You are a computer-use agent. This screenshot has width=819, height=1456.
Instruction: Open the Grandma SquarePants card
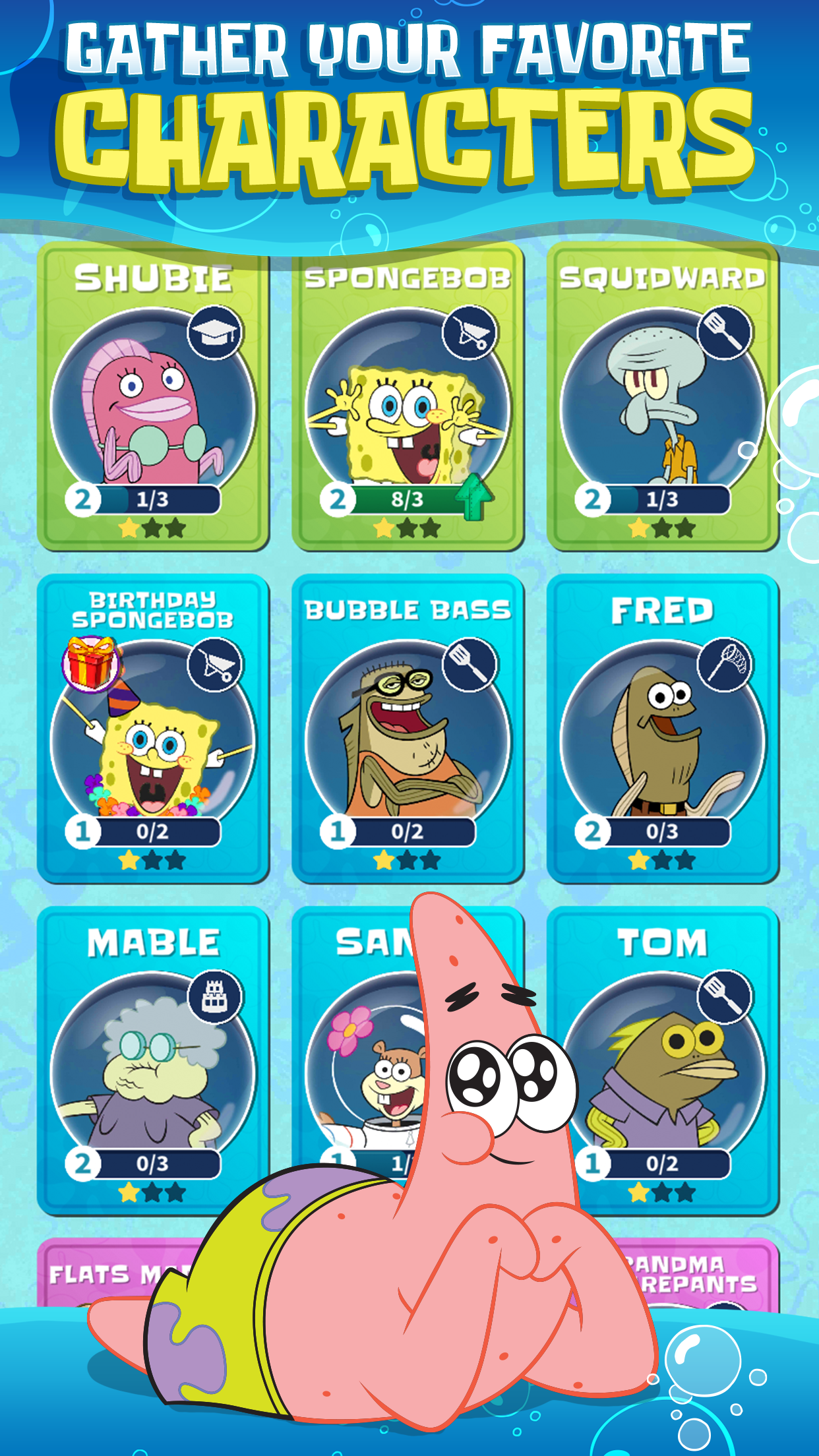coord(692,1273)
